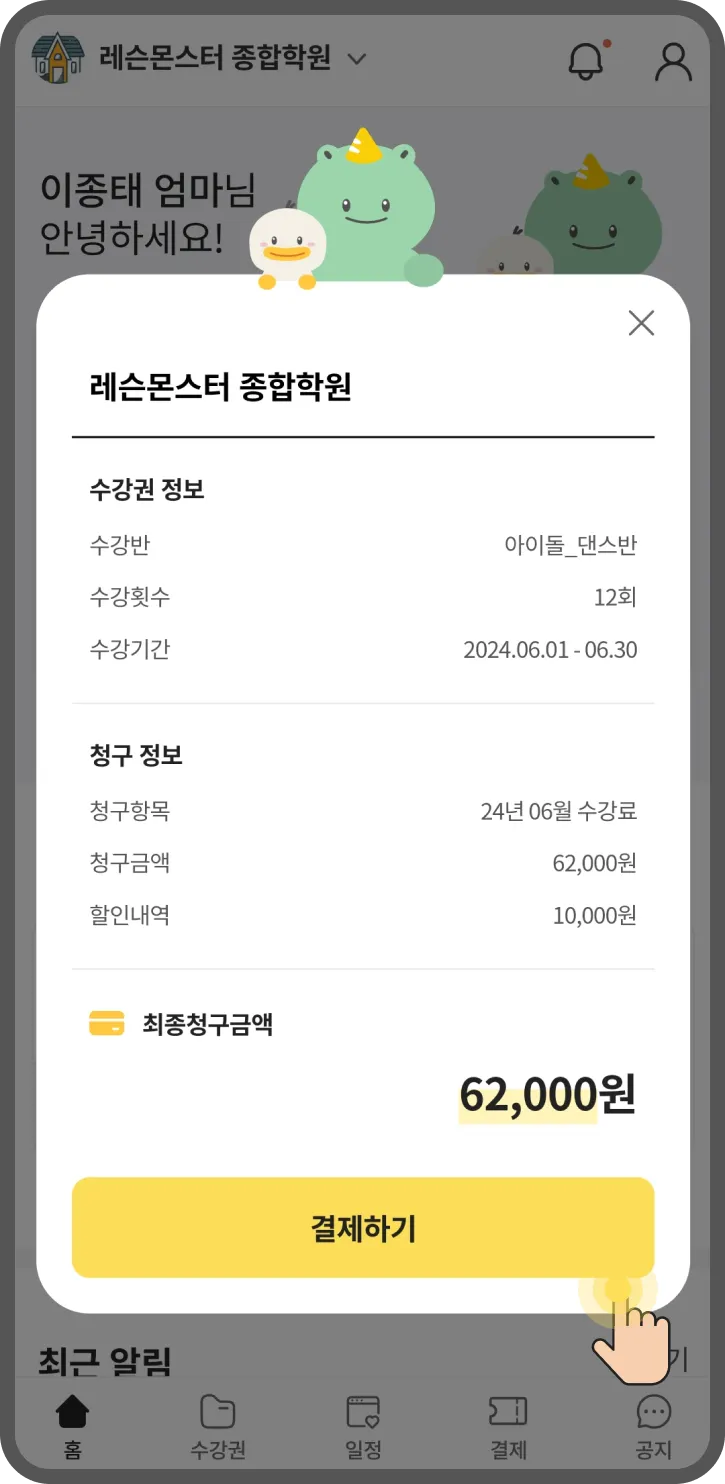Switch to the 수강권 tab

tap(218, 1427)
